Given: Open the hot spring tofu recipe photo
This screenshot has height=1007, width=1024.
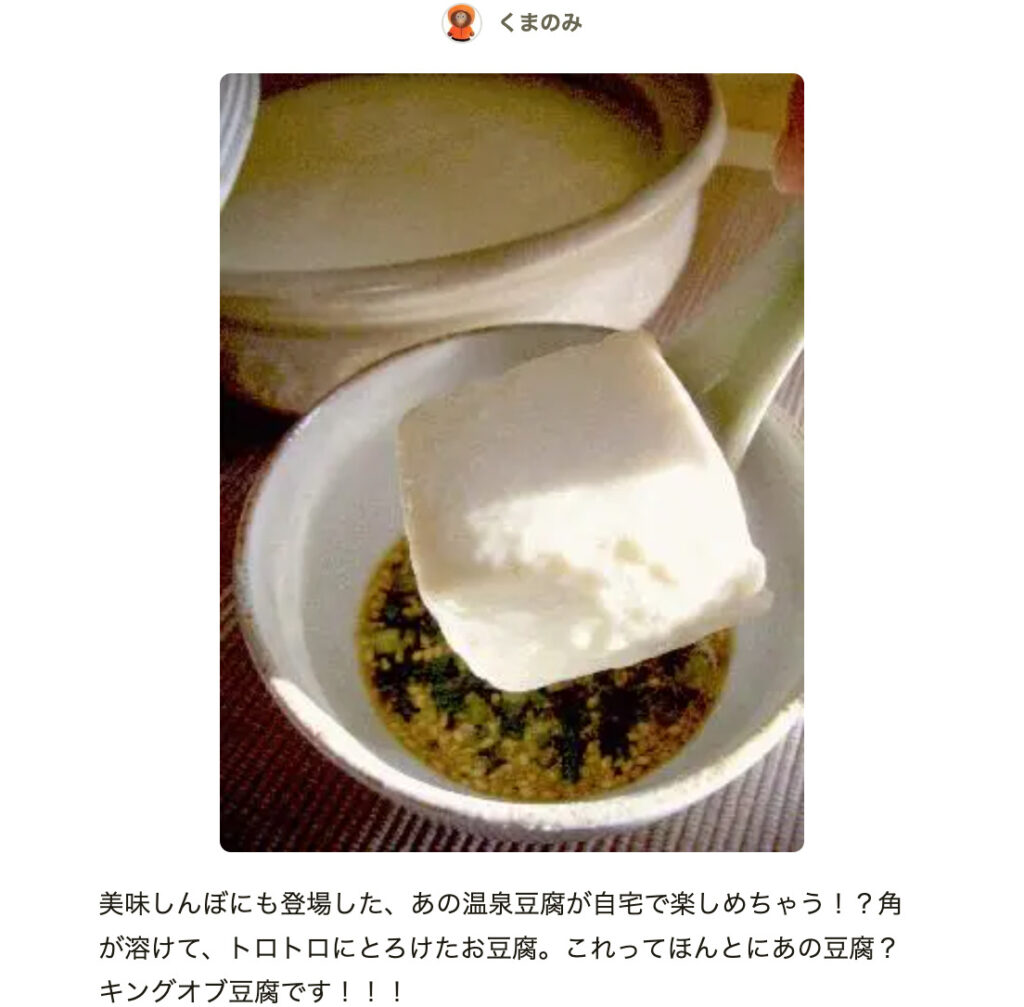Looking at the screenshot, I should coord(511,462).
